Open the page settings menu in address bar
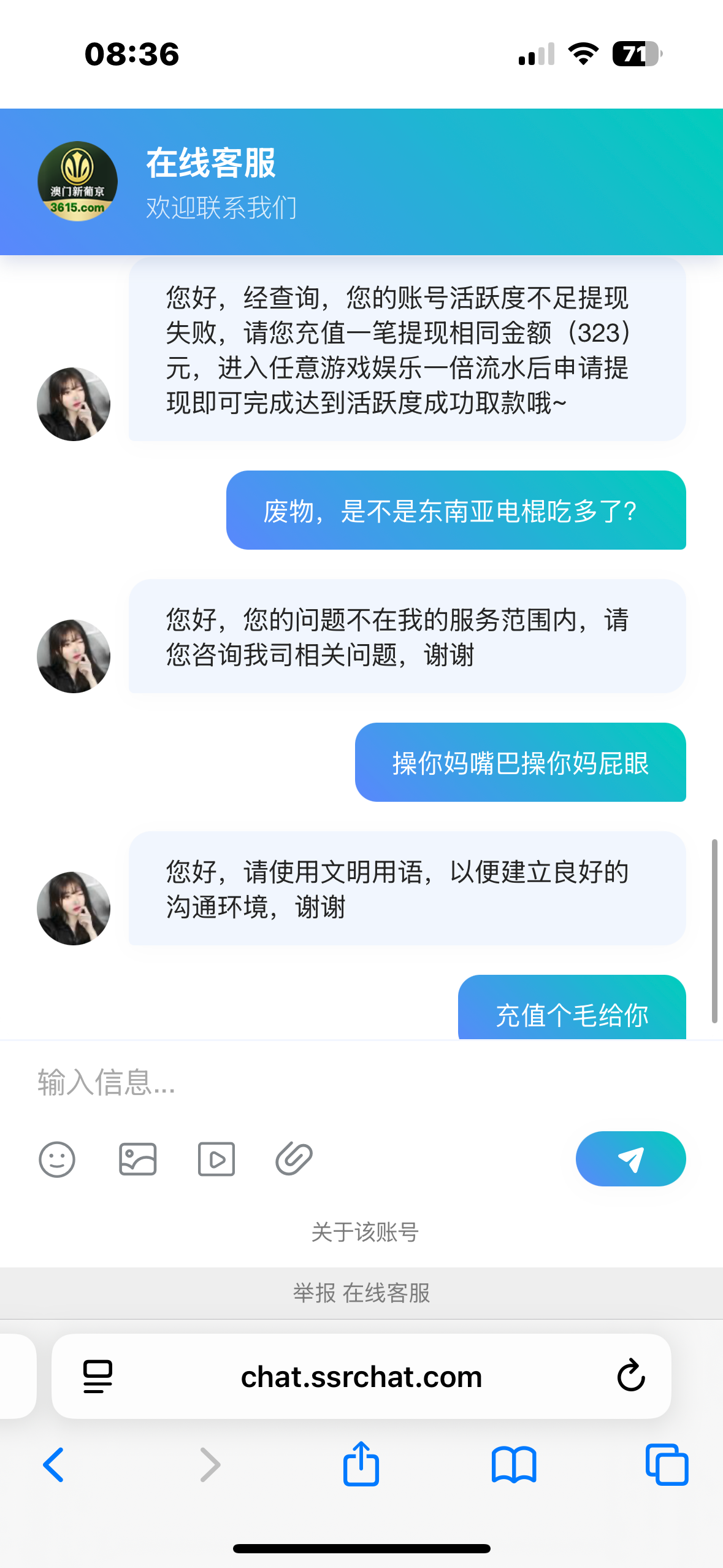The width and height of the screenshot is (723, 1568). pyautogui.click(x=98, y=1376)
